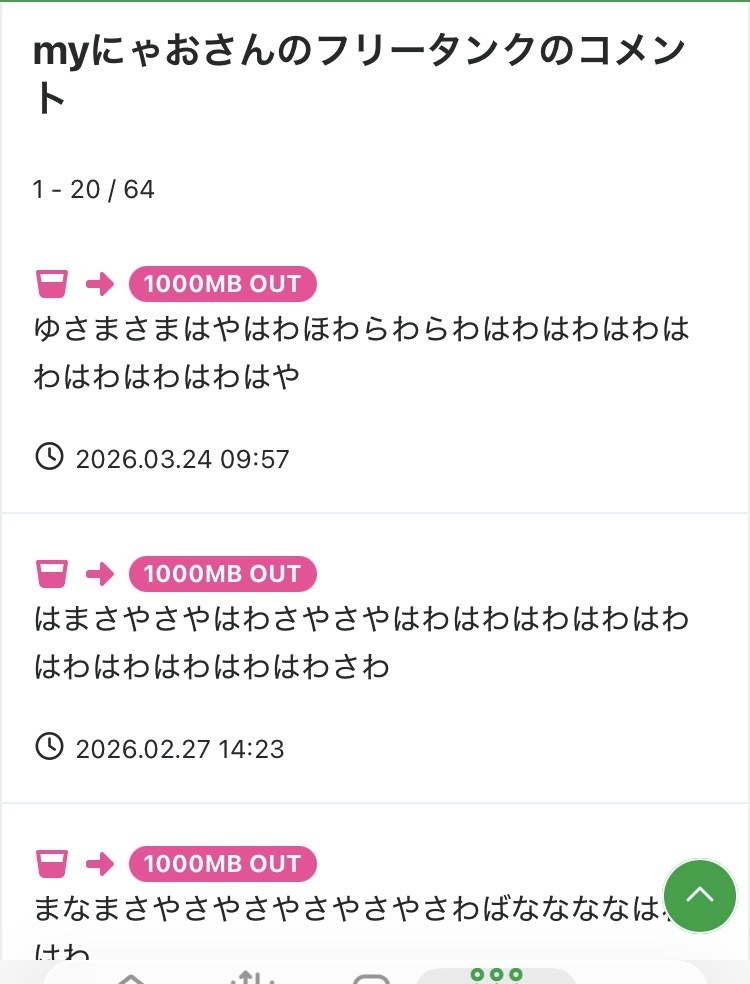Tap the green scroll-to-top arrow button

tap(699, 896)
